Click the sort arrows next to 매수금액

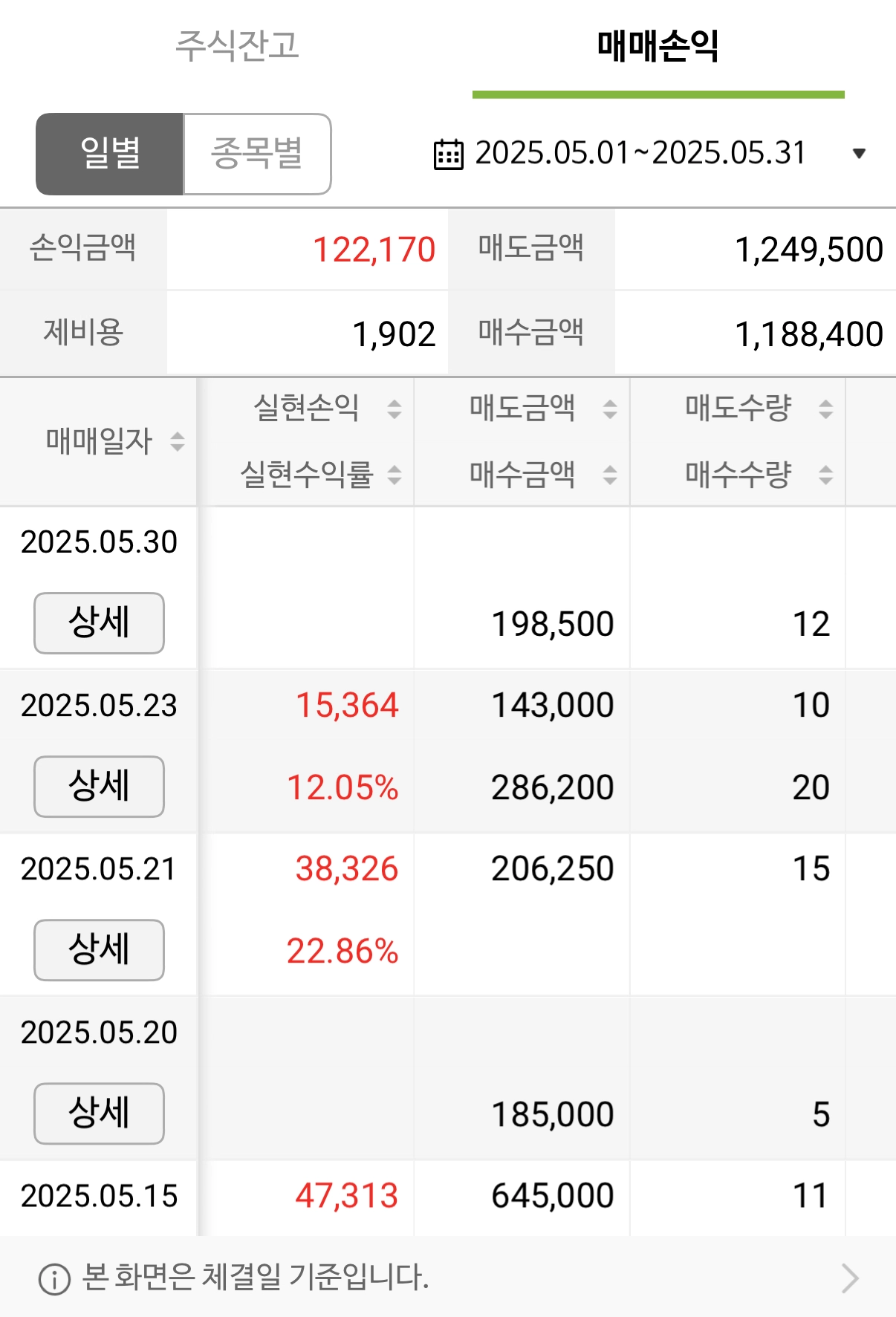[x=608, y=474]
